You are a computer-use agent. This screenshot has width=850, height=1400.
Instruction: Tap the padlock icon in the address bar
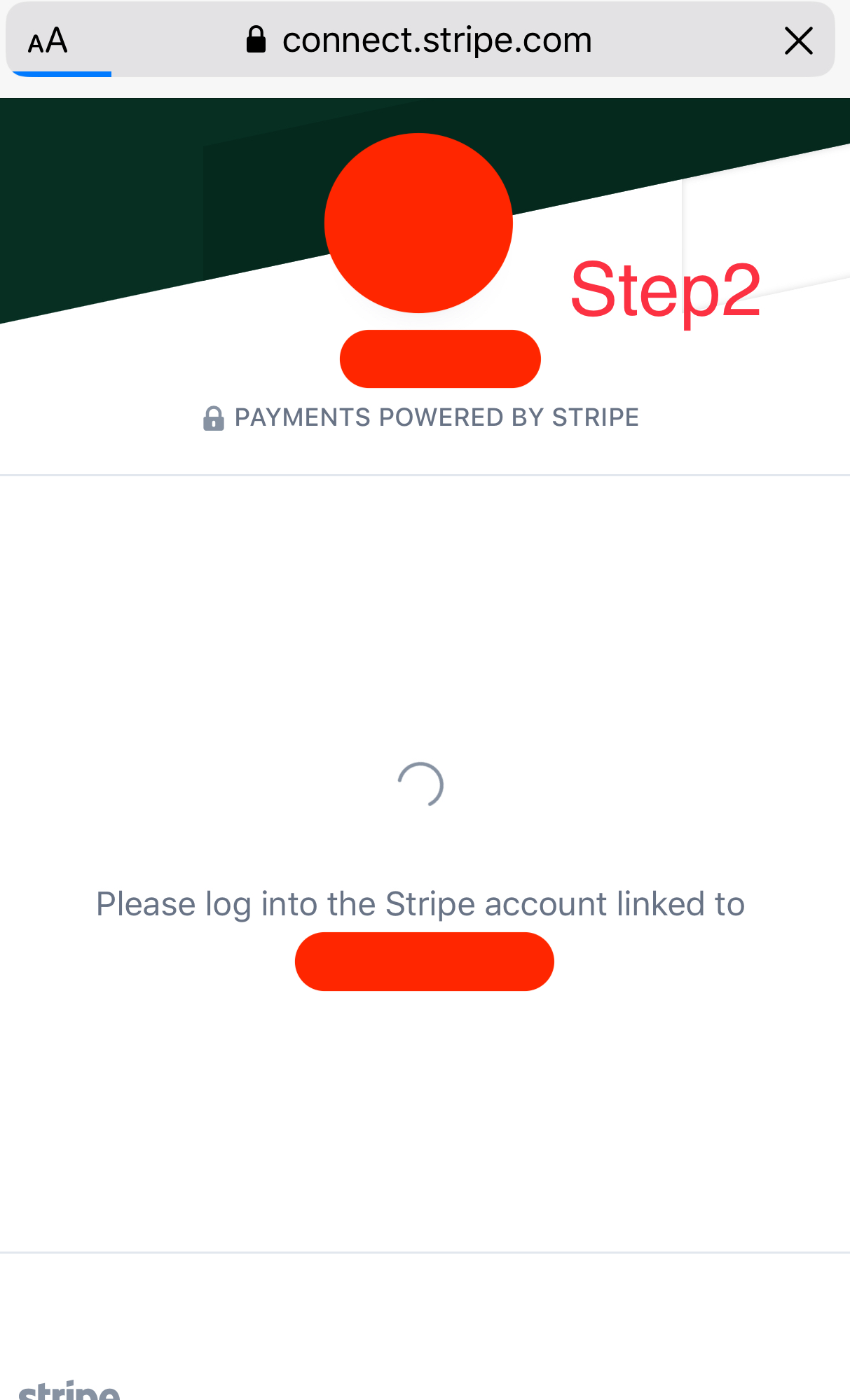256,39
